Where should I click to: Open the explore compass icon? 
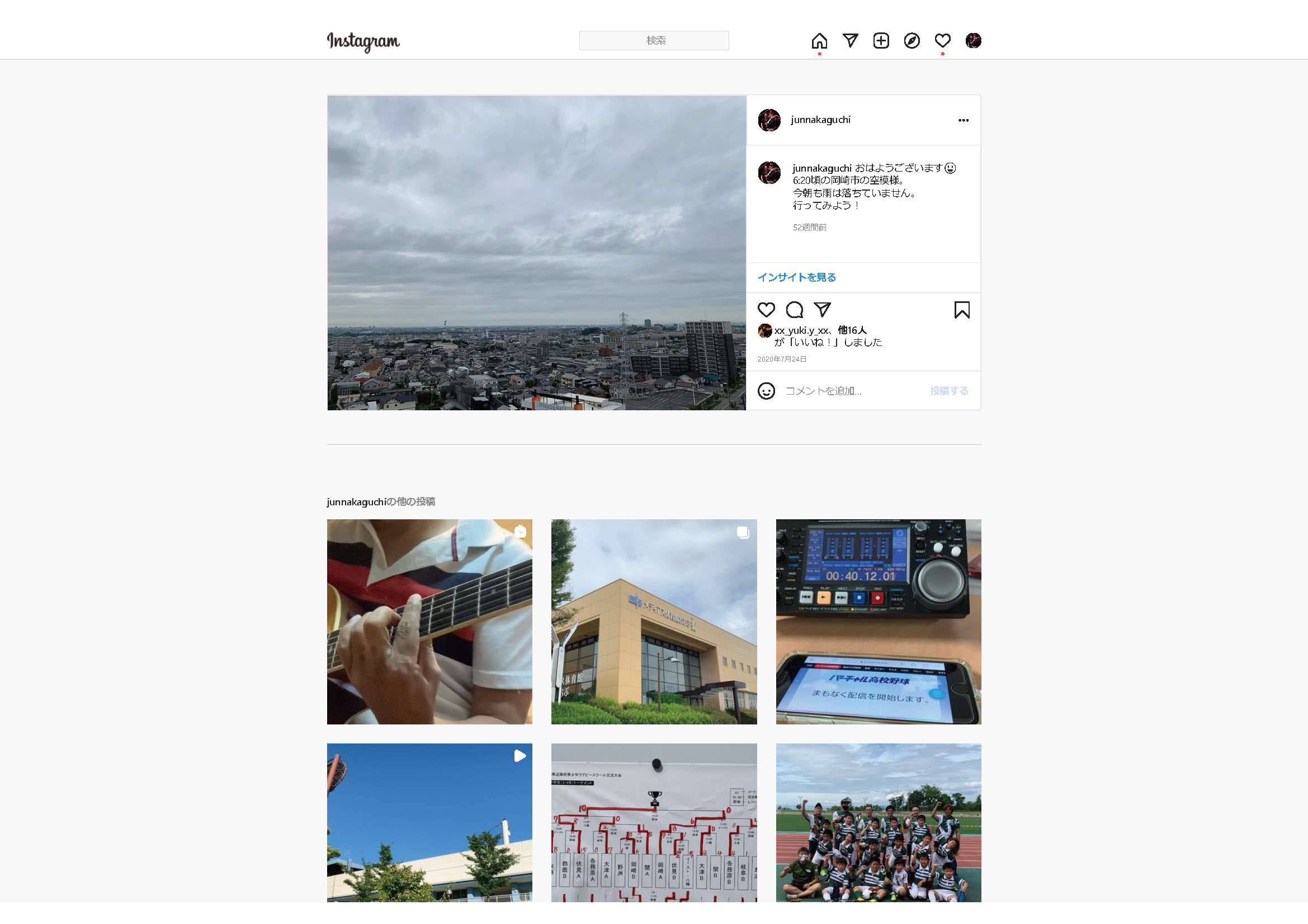point(912,40)
